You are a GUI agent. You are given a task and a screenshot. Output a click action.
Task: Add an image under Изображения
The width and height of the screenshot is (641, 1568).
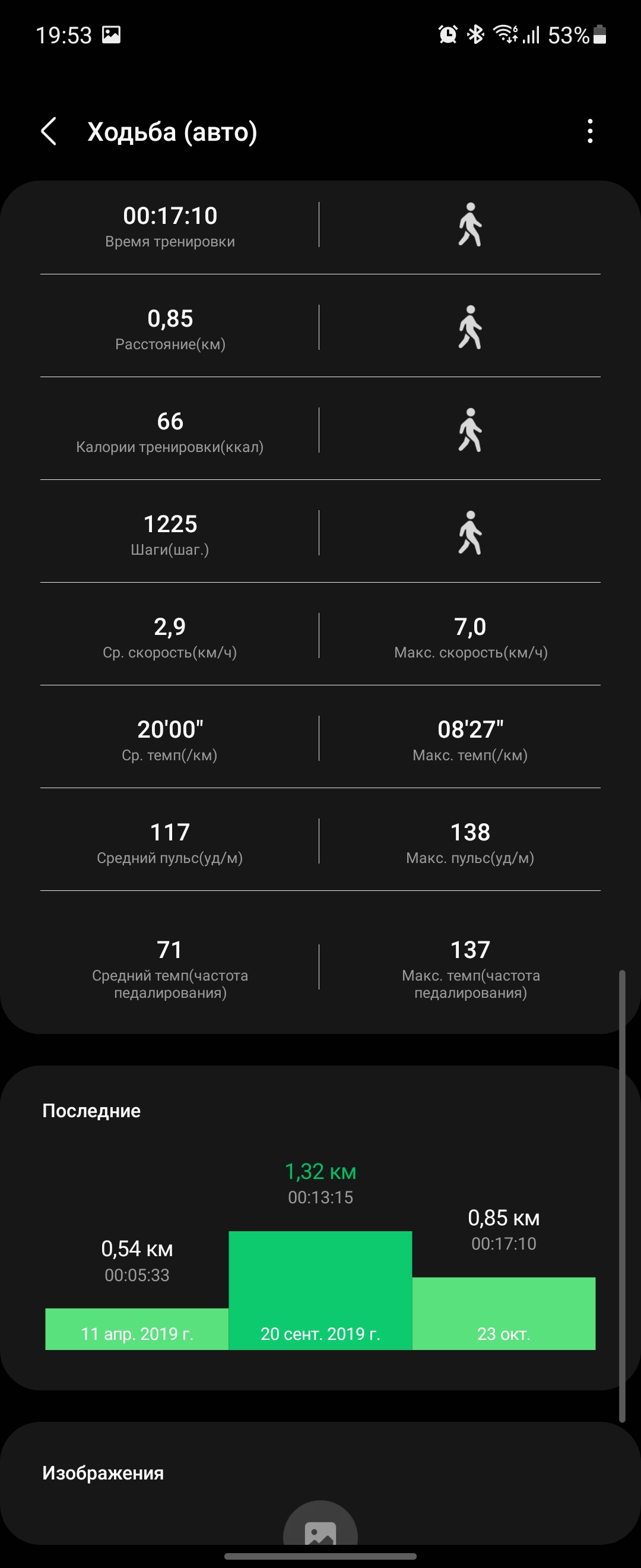320,1528
